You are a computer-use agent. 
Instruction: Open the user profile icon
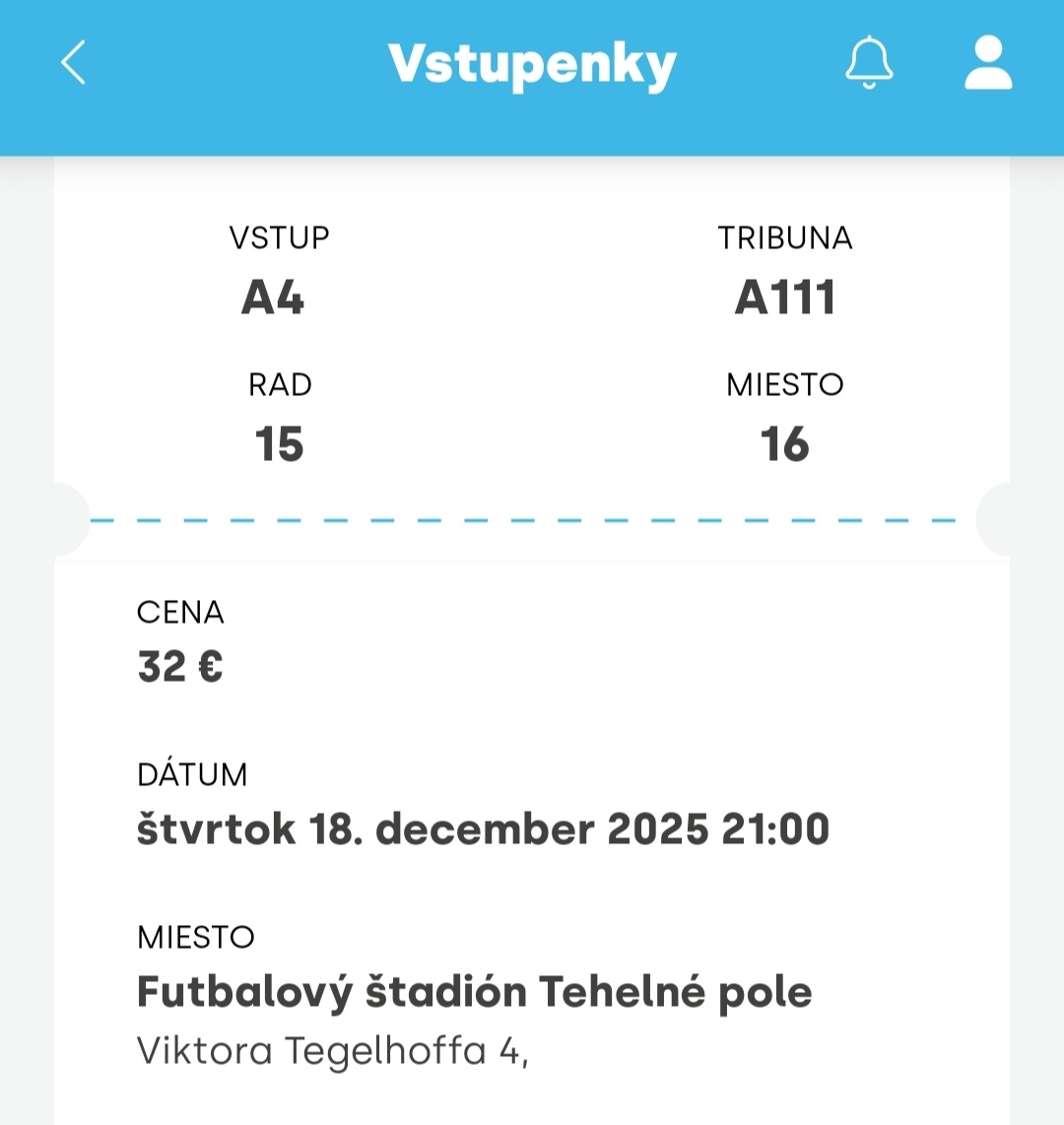pyautogui.click(x=988, y=63)
